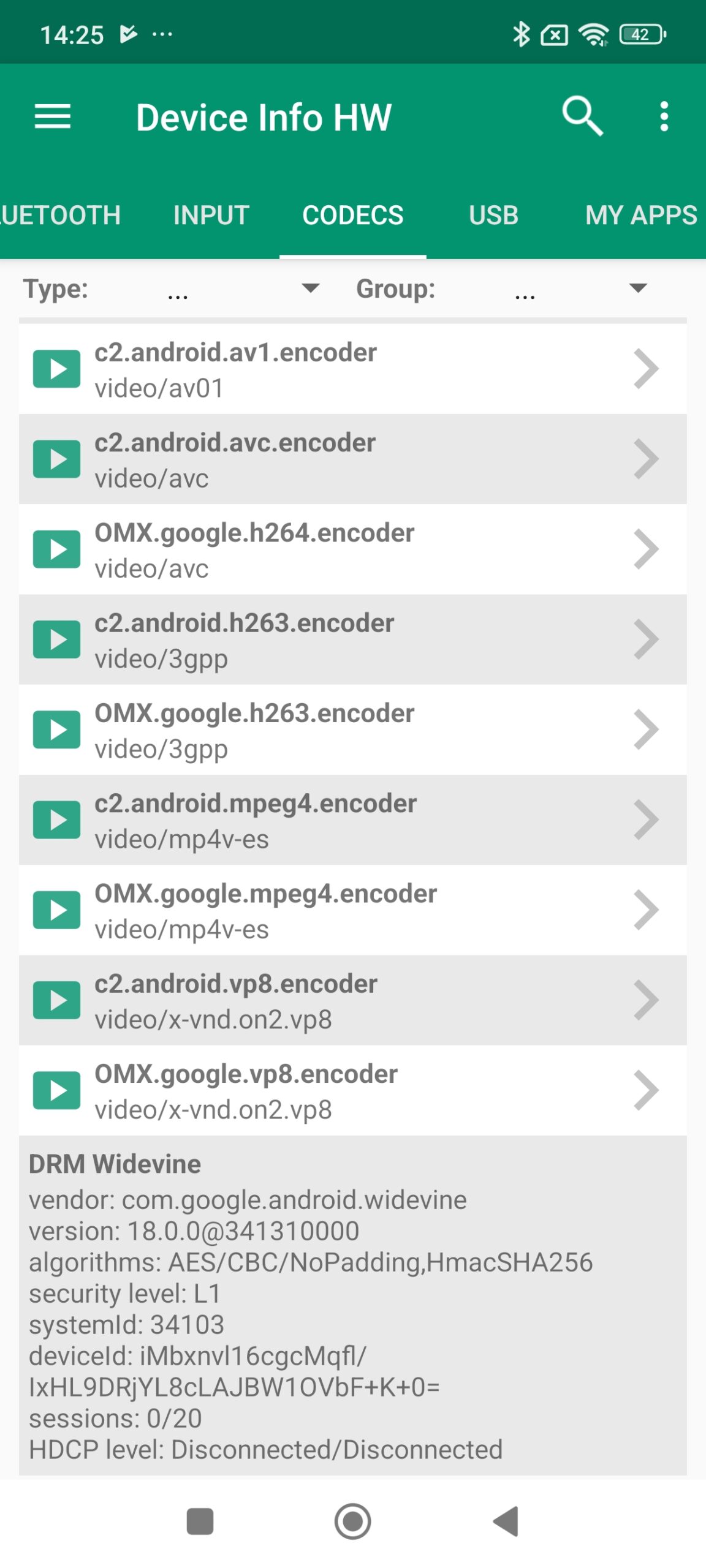706x1568 pixels.
Task: Select the OMX.google.mpeg4.encoder row
Action: 352,910
